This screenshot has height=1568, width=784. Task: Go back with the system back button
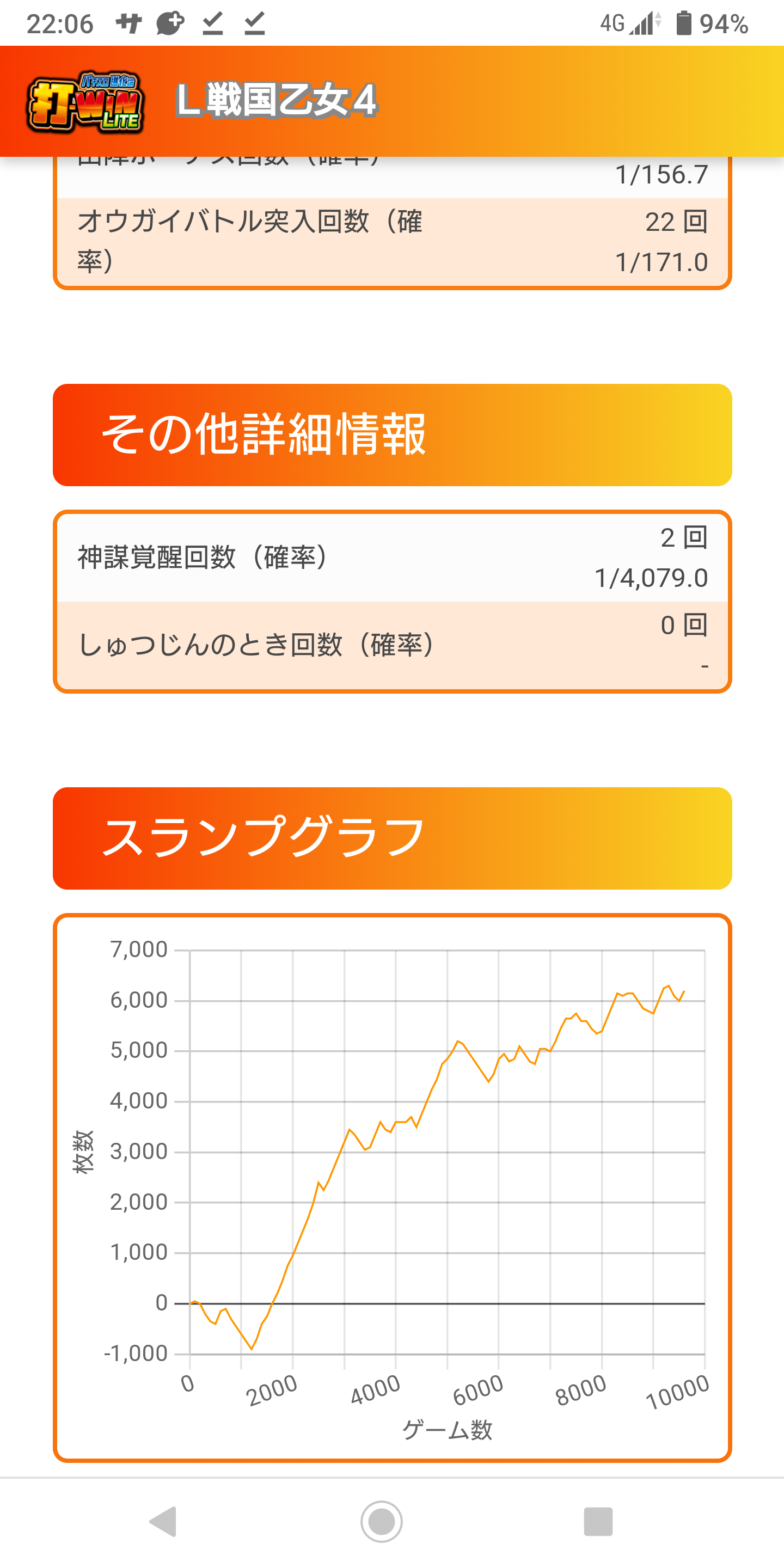pos(163,1521)
